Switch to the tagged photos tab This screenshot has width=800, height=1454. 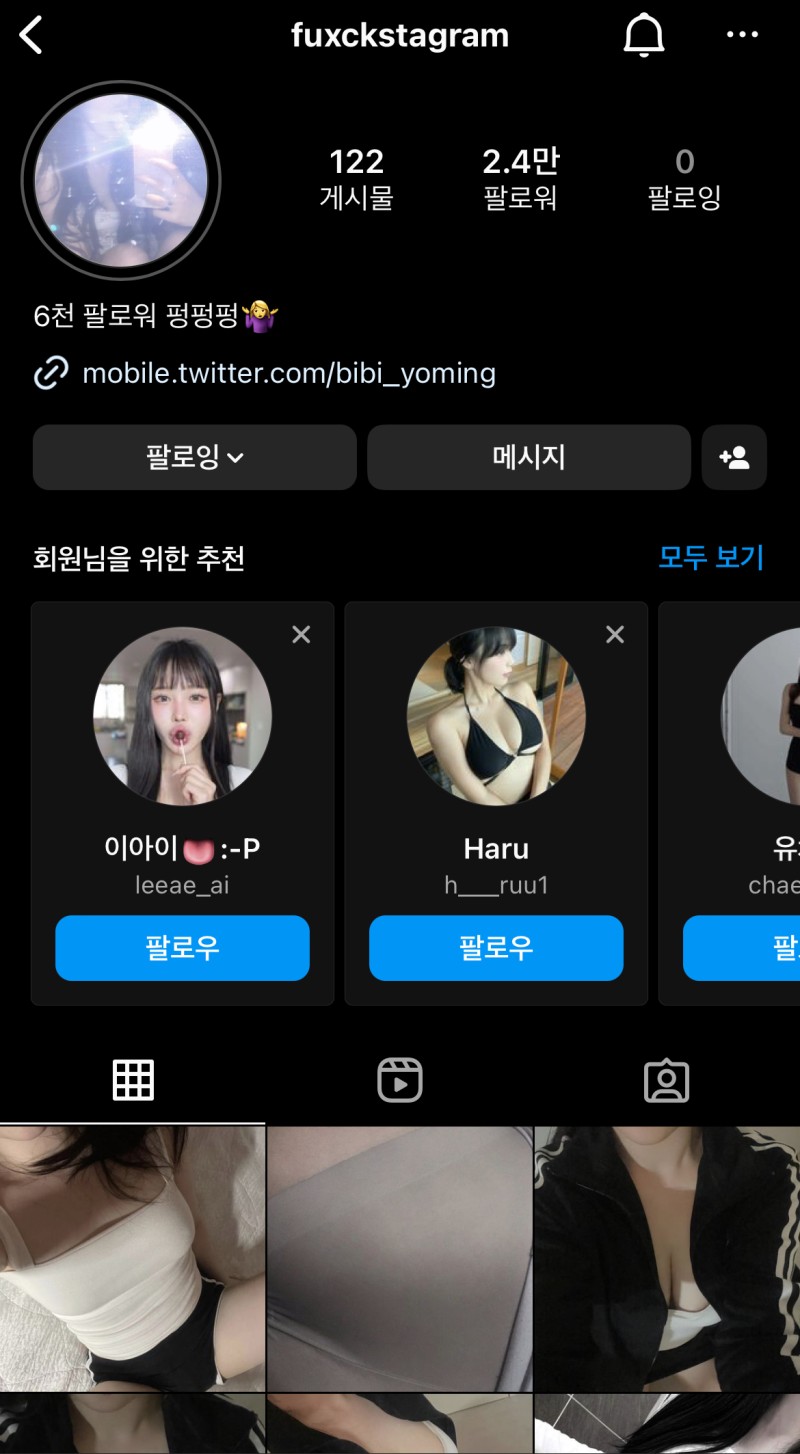click(666, 1081)
